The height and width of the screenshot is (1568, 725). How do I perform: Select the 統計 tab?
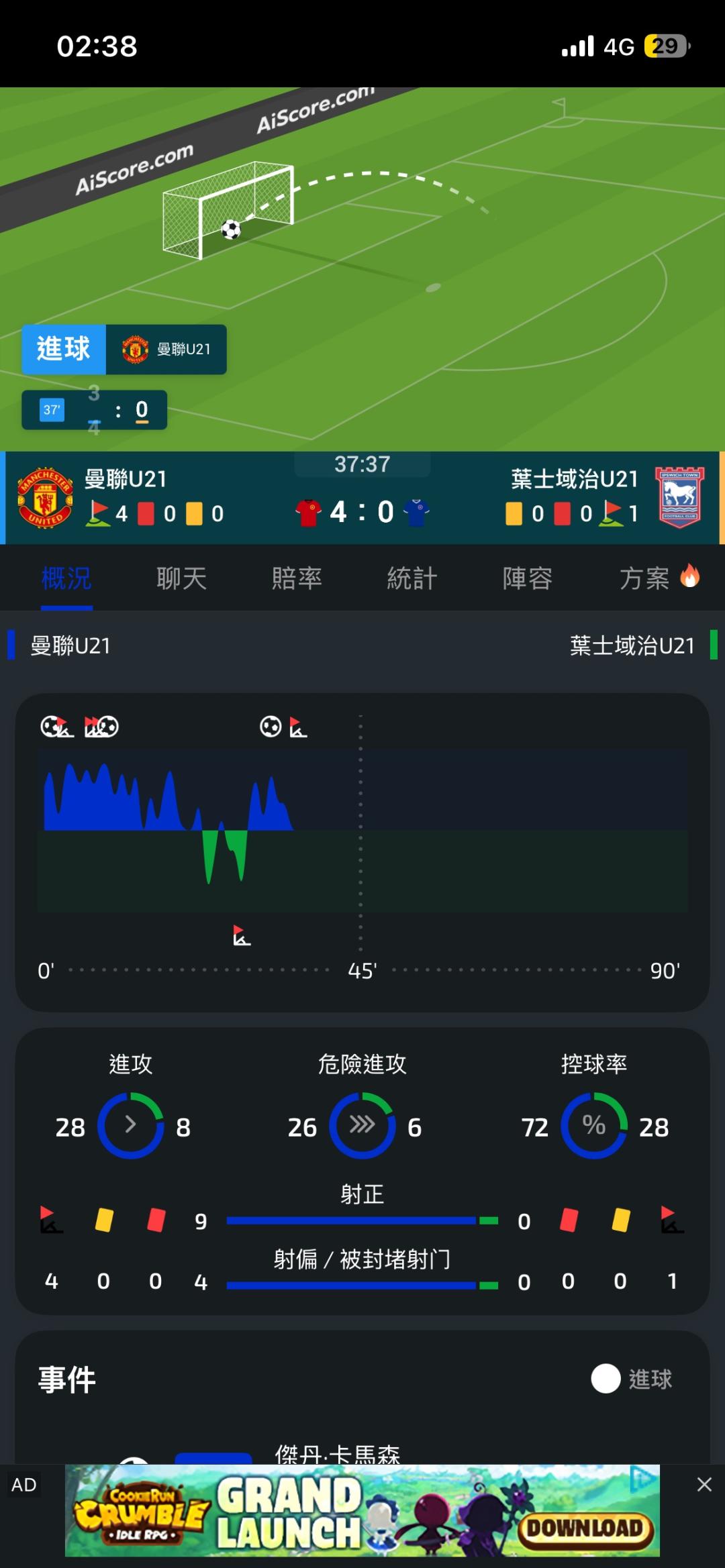412,578
